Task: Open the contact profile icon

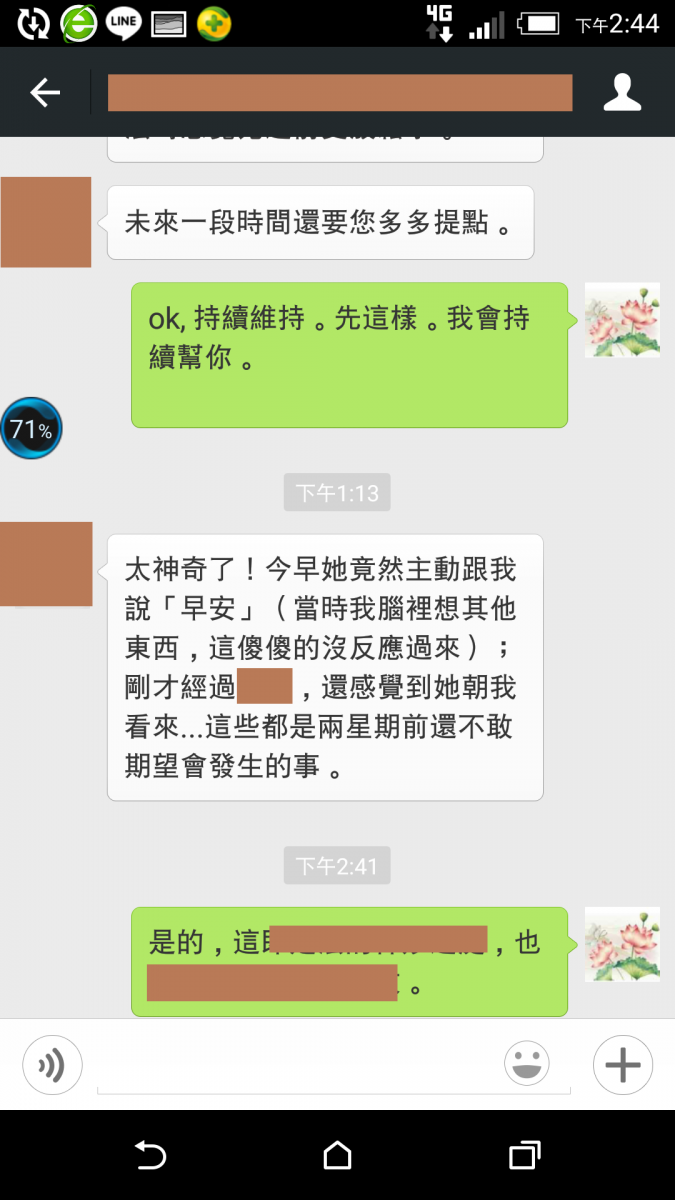Action: (x=622, y=93)
